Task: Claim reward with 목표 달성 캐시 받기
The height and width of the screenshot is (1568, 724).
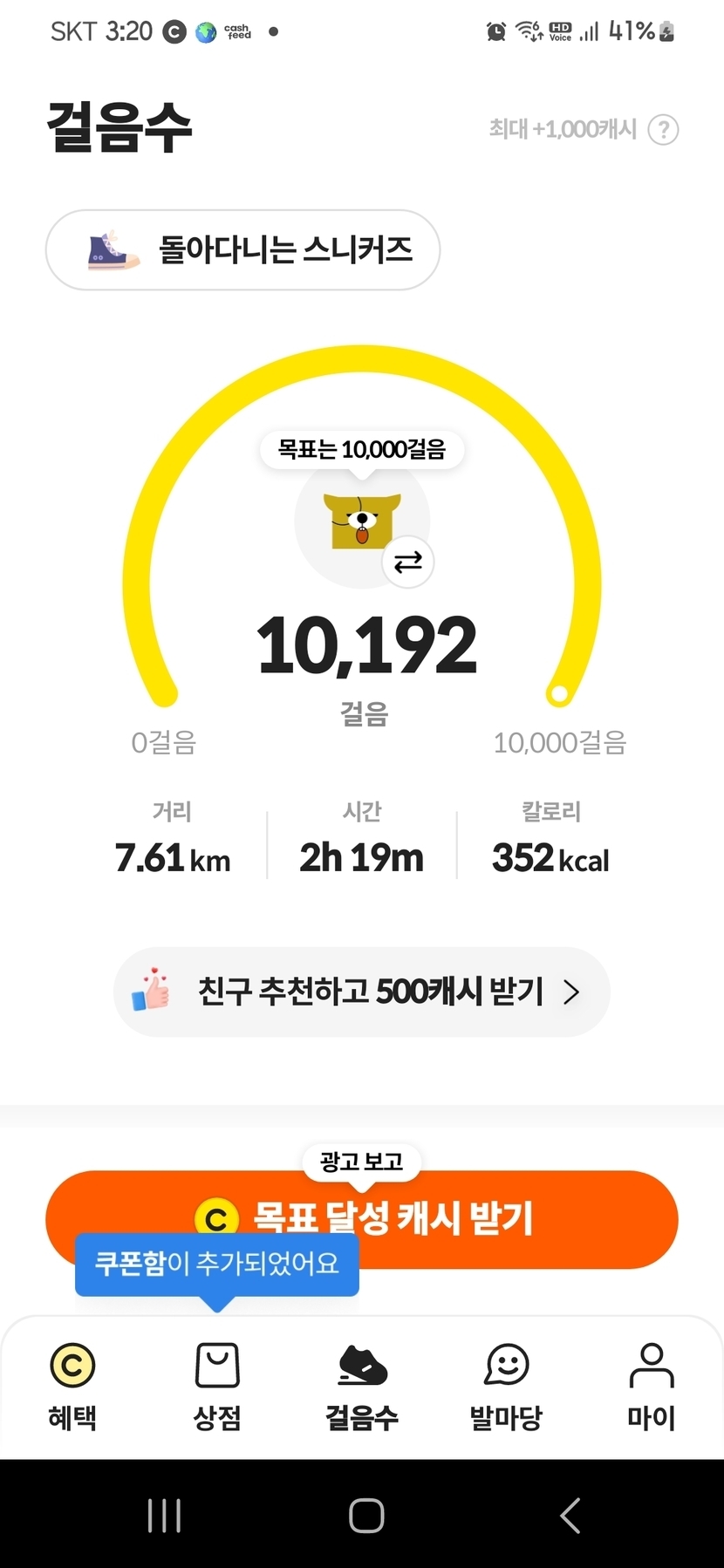Action: (361, 1219)
